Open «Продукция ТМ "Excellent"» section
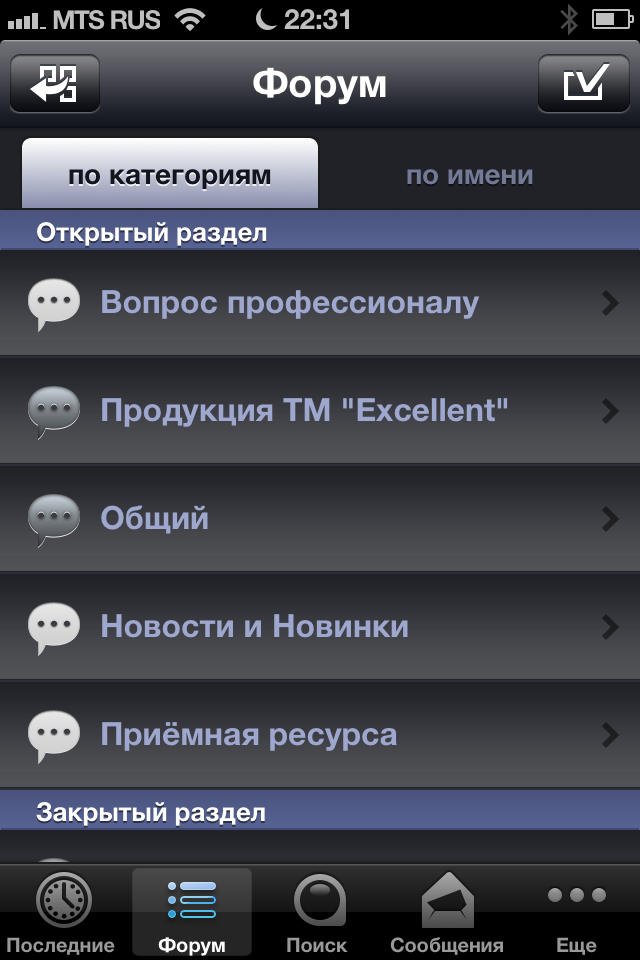 (320, 410)
